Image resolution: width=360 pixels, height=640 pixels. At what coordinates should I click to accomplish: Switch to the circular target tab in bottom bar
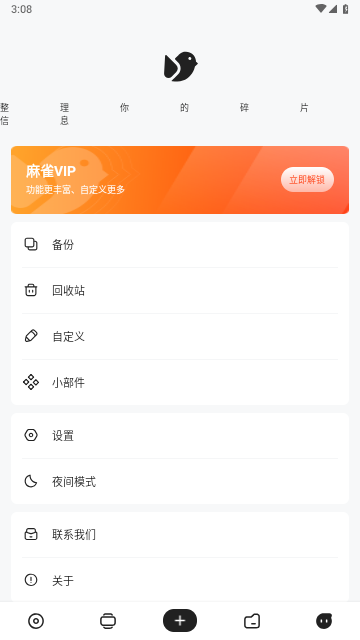pos(36,621)
